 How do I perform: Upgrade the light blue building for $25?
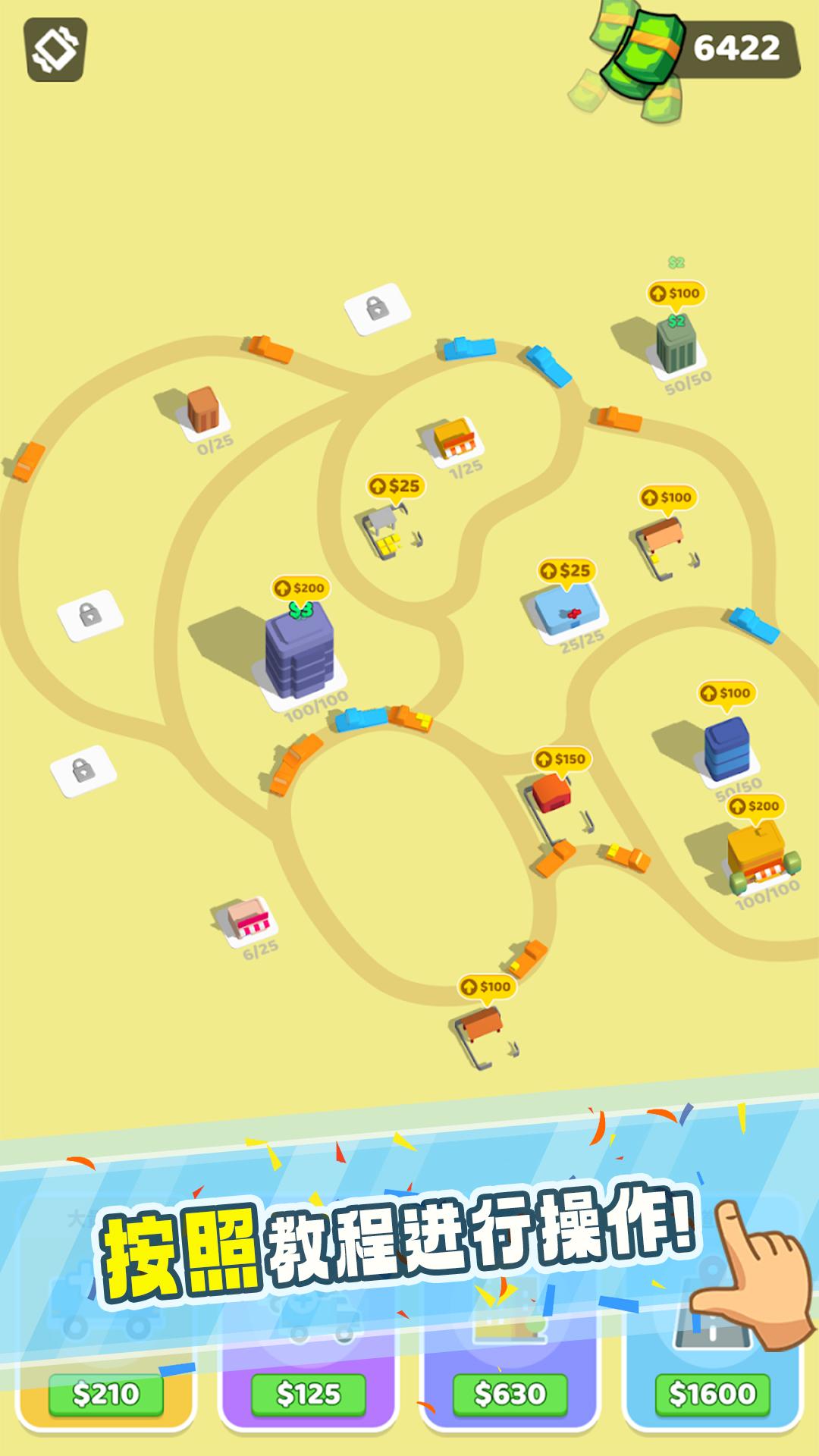click(566, 570)
